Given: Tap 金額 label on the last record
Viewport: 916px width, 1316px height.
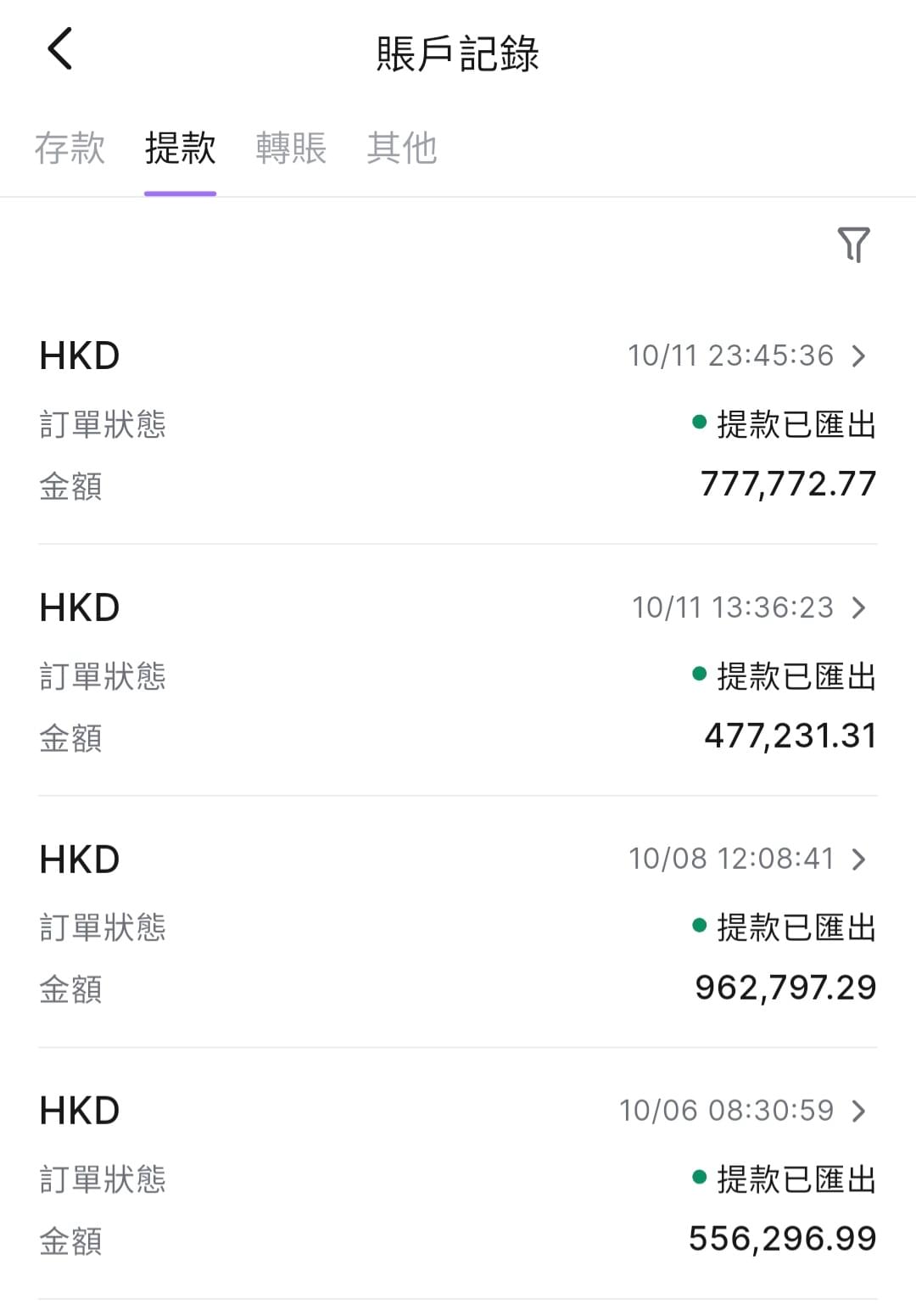Looking at the screenshot, I should pos(71,1240).
